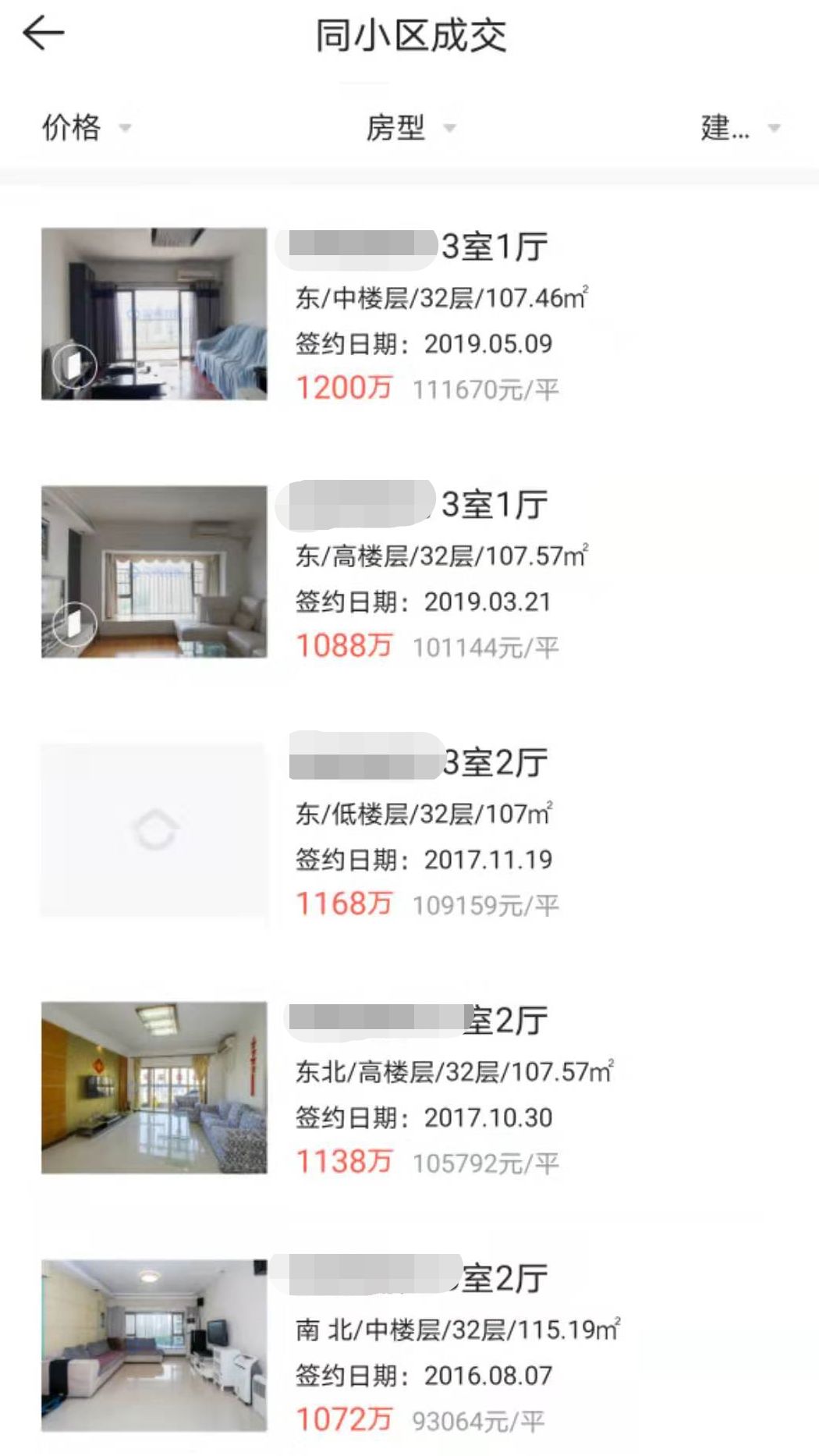Expand the 房型 filter dropdown
Screen dimensions: 819x1456
tap(409, 127)
